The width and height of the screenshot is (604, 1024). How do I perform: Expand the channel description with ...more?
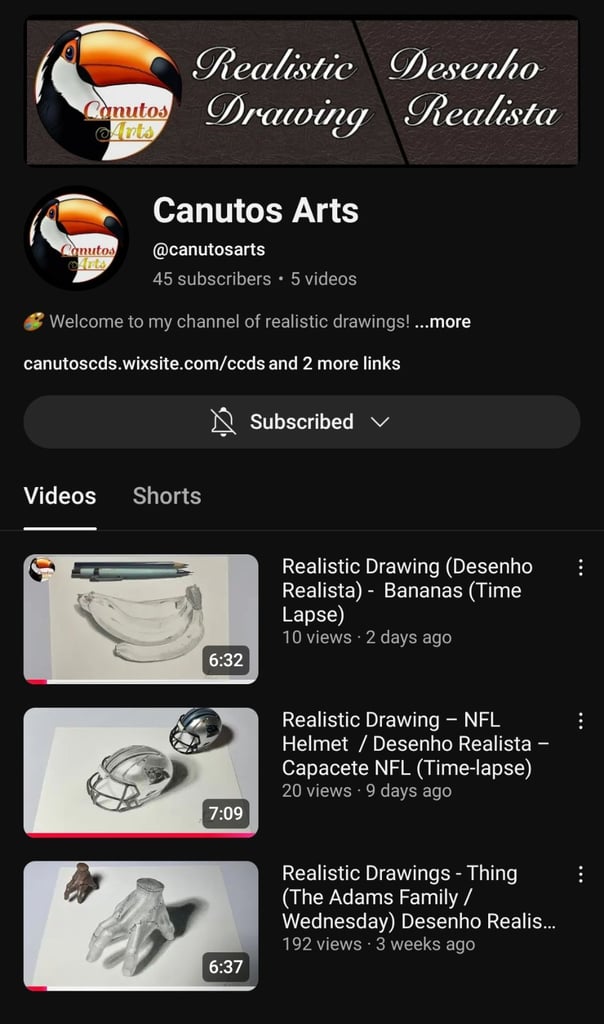coord(442,322)
